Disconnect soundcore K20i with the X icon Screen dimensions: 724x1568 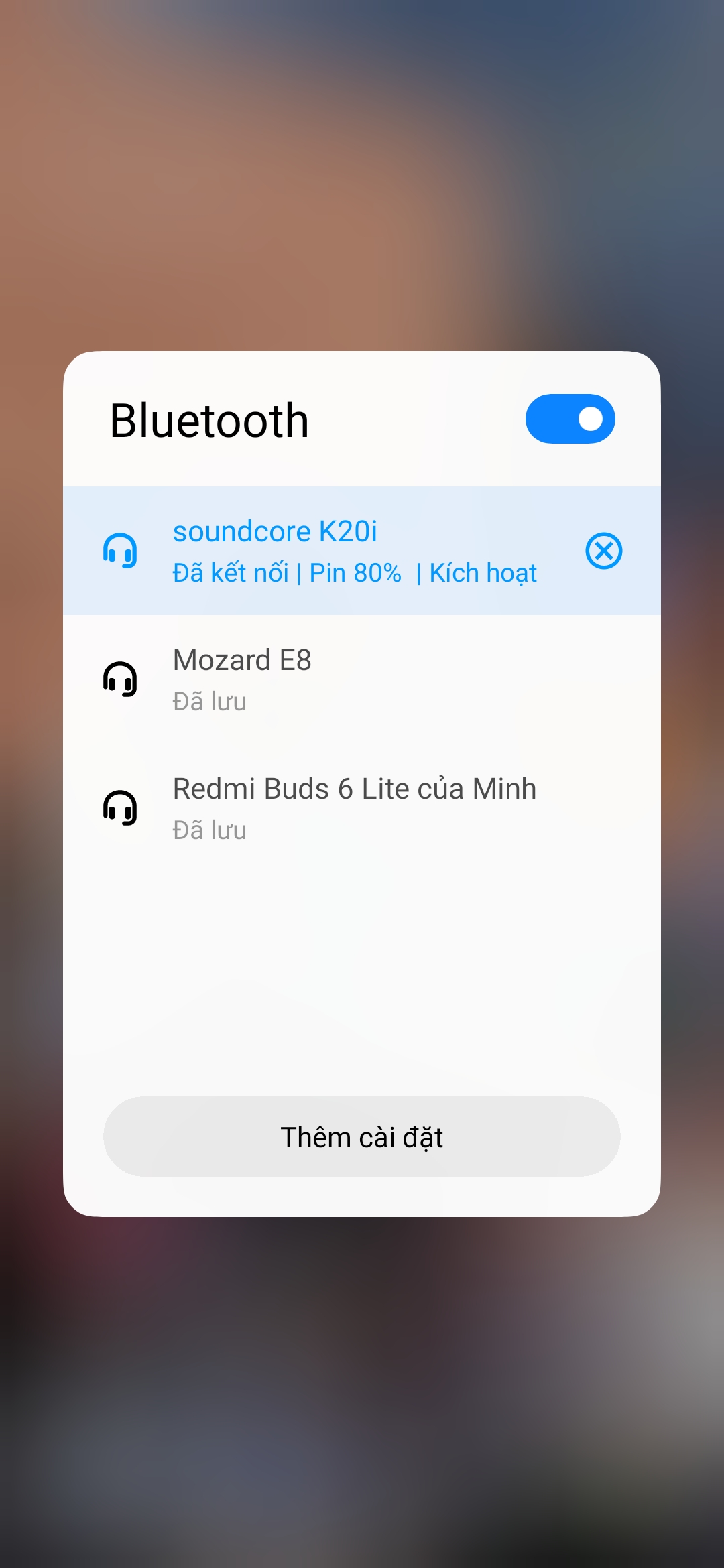pyautogui.click(x=603, y=551)
